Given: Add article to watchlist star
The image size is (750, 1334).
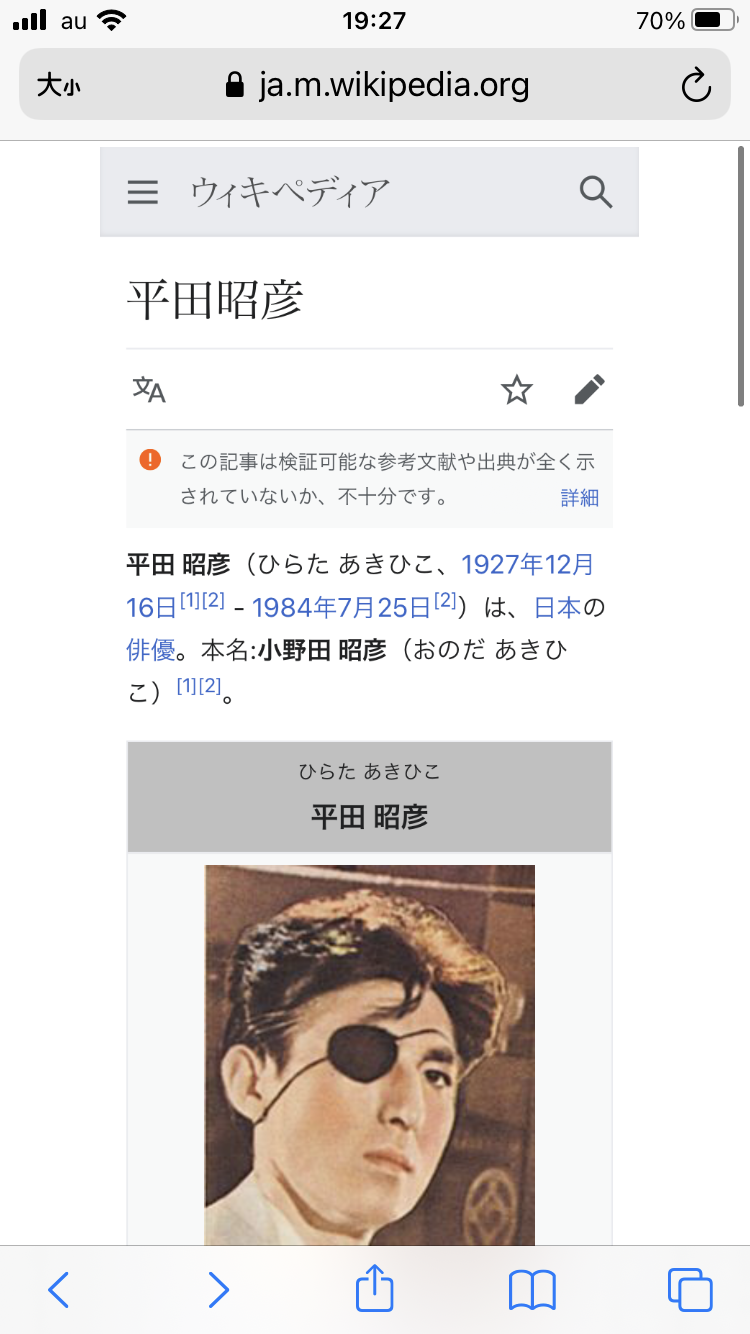Looking at the screenshot, I should pos(517,390).
